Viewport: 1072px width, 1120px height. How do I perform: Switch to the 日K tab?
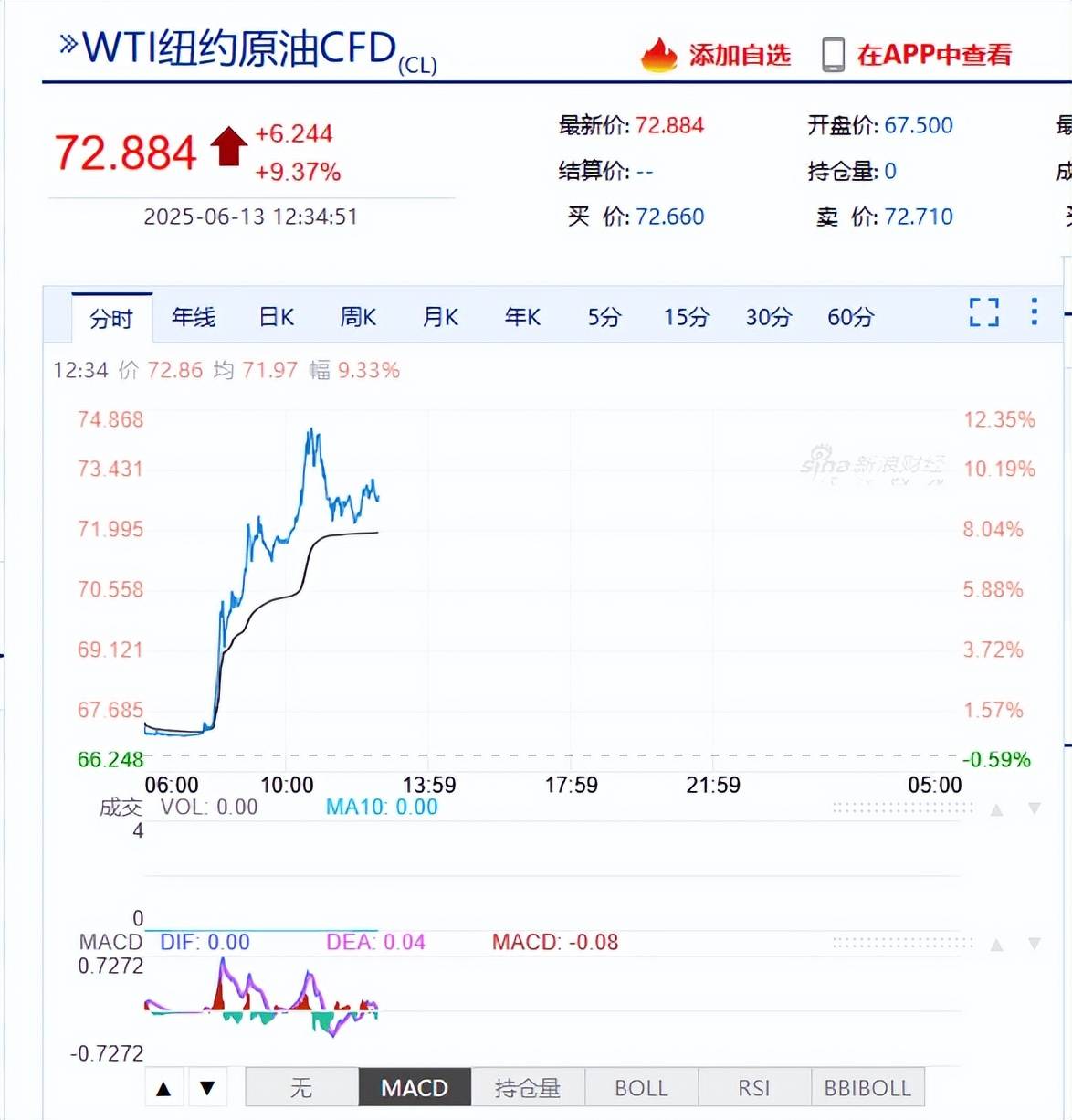(x=276, y=317)
